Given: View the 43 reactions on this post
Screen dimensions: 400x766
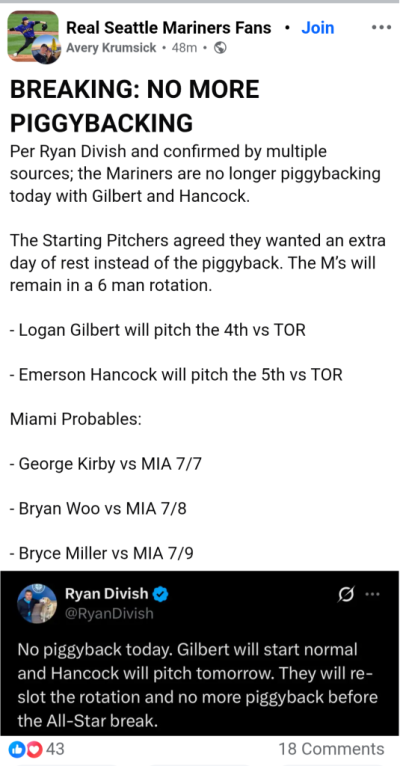Looking at the screenshot, I should (x=36, y=749).
